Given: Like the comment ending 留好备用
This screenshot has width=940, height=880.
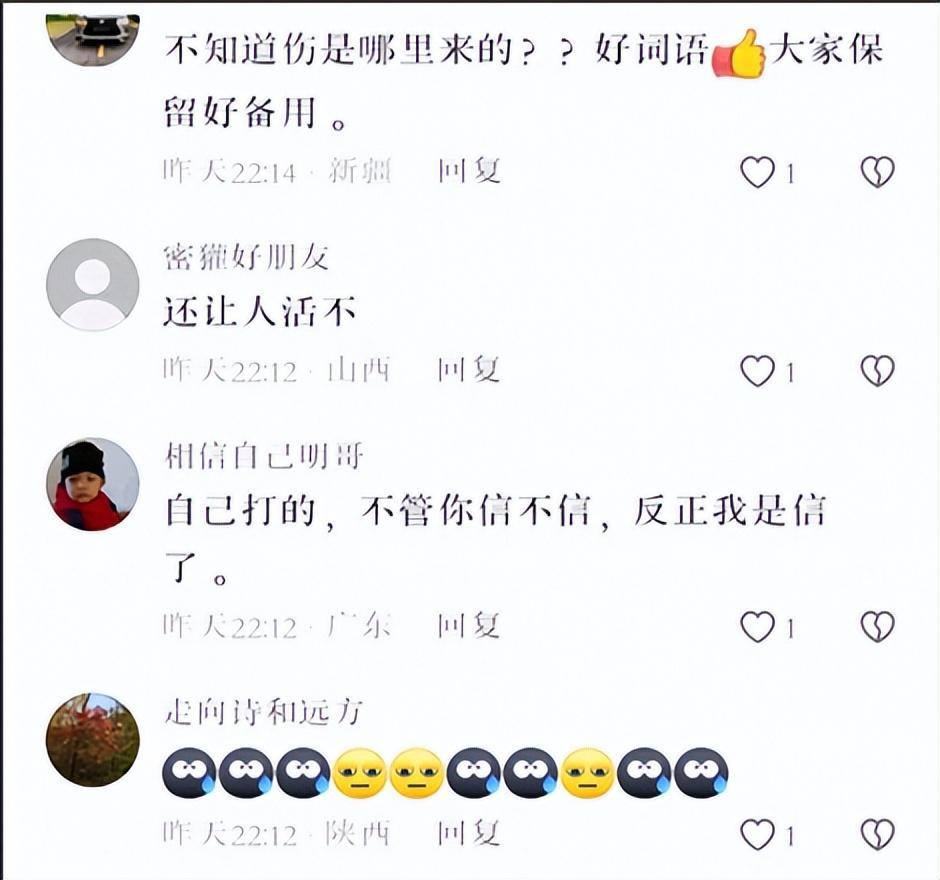Looking at the screenshot, I should coord(757,173).
